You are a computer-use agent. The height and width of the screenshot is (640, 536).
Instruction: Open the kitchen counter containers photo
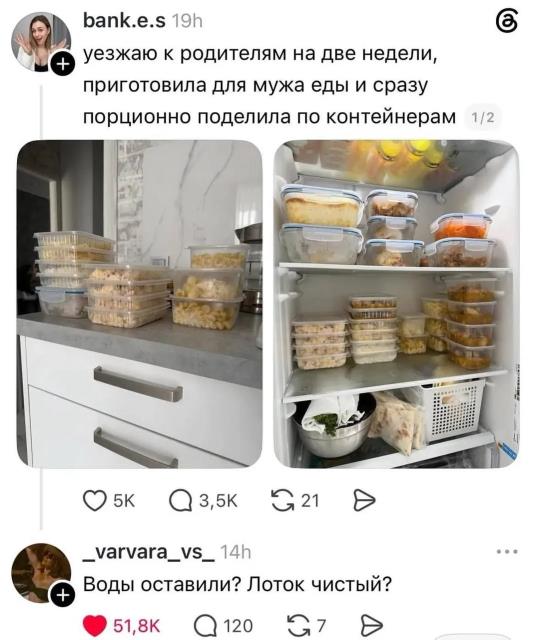[140, 304]
